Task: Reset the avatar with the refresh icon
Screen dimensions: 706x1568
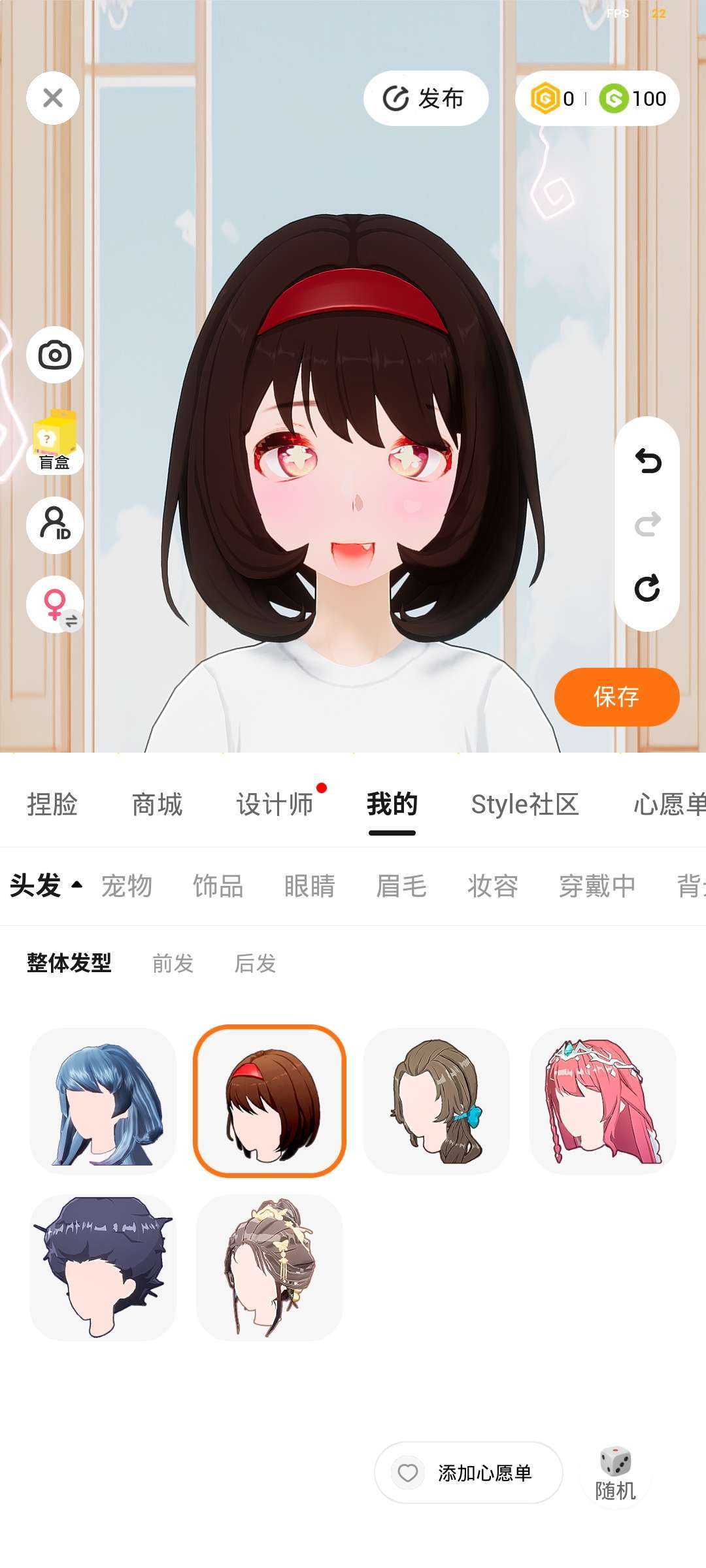Action: coord(647,588)
